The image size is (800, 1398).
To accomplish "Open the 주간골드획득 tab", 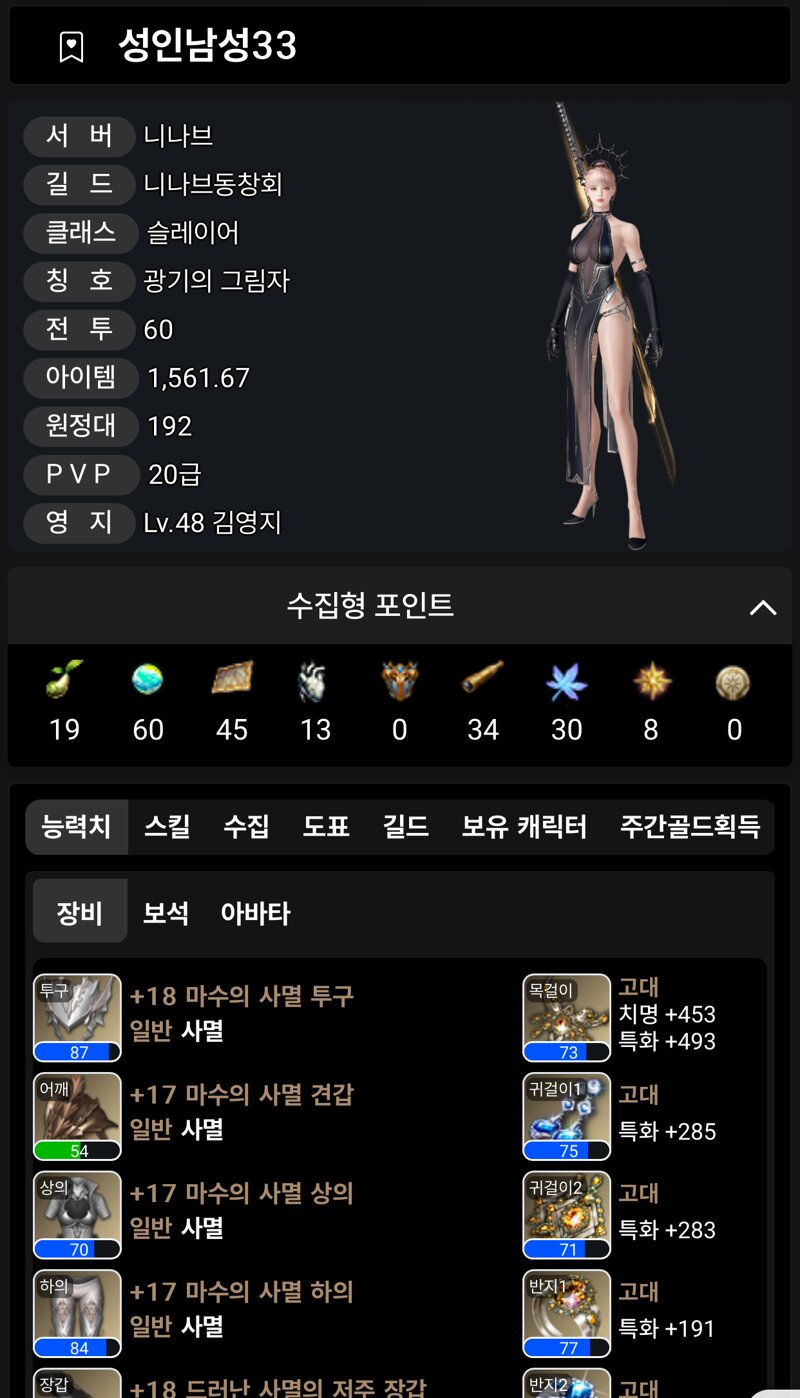I will click(x=690, y=827).
